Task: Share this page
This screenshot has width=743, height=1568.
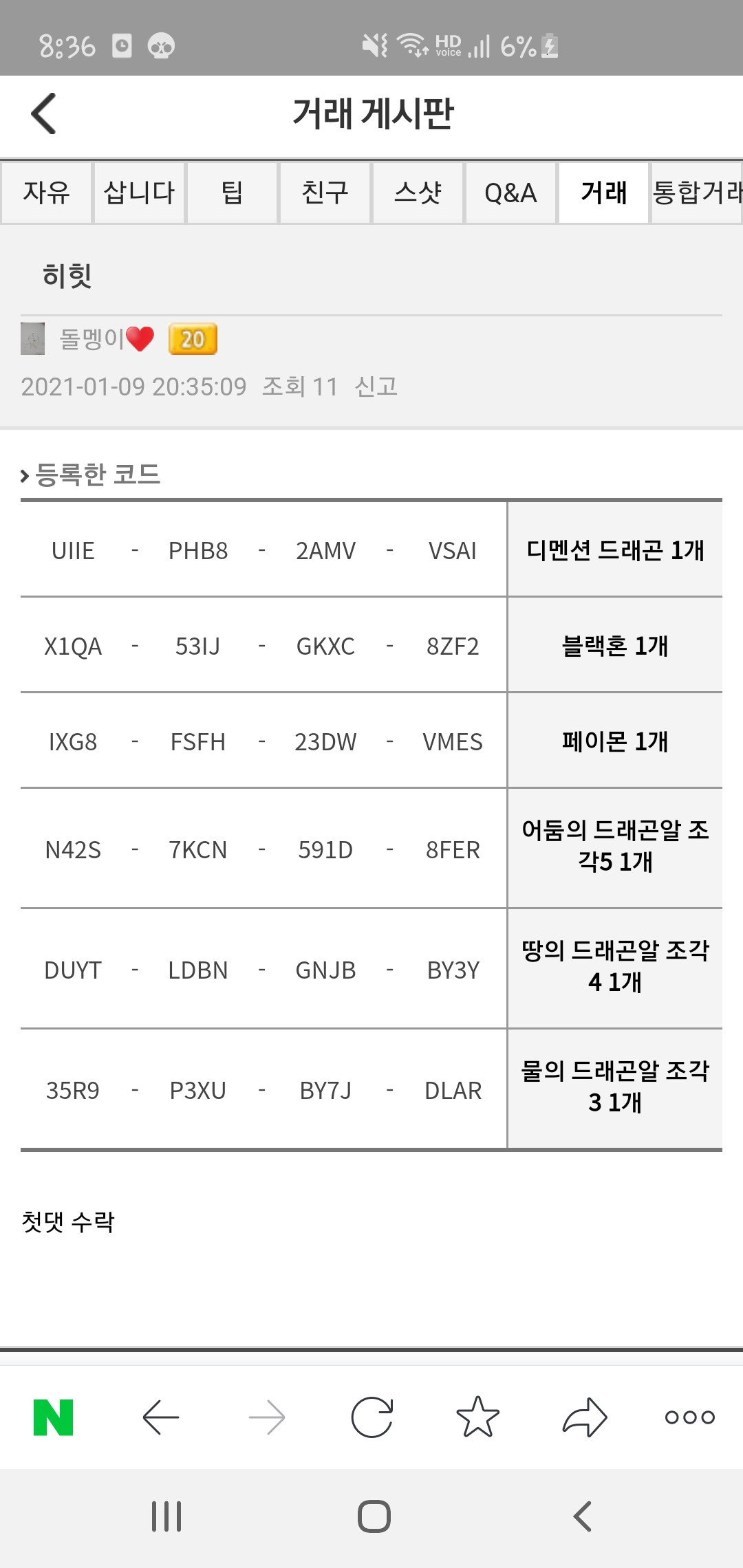Action: click(x=584, y=1417)
